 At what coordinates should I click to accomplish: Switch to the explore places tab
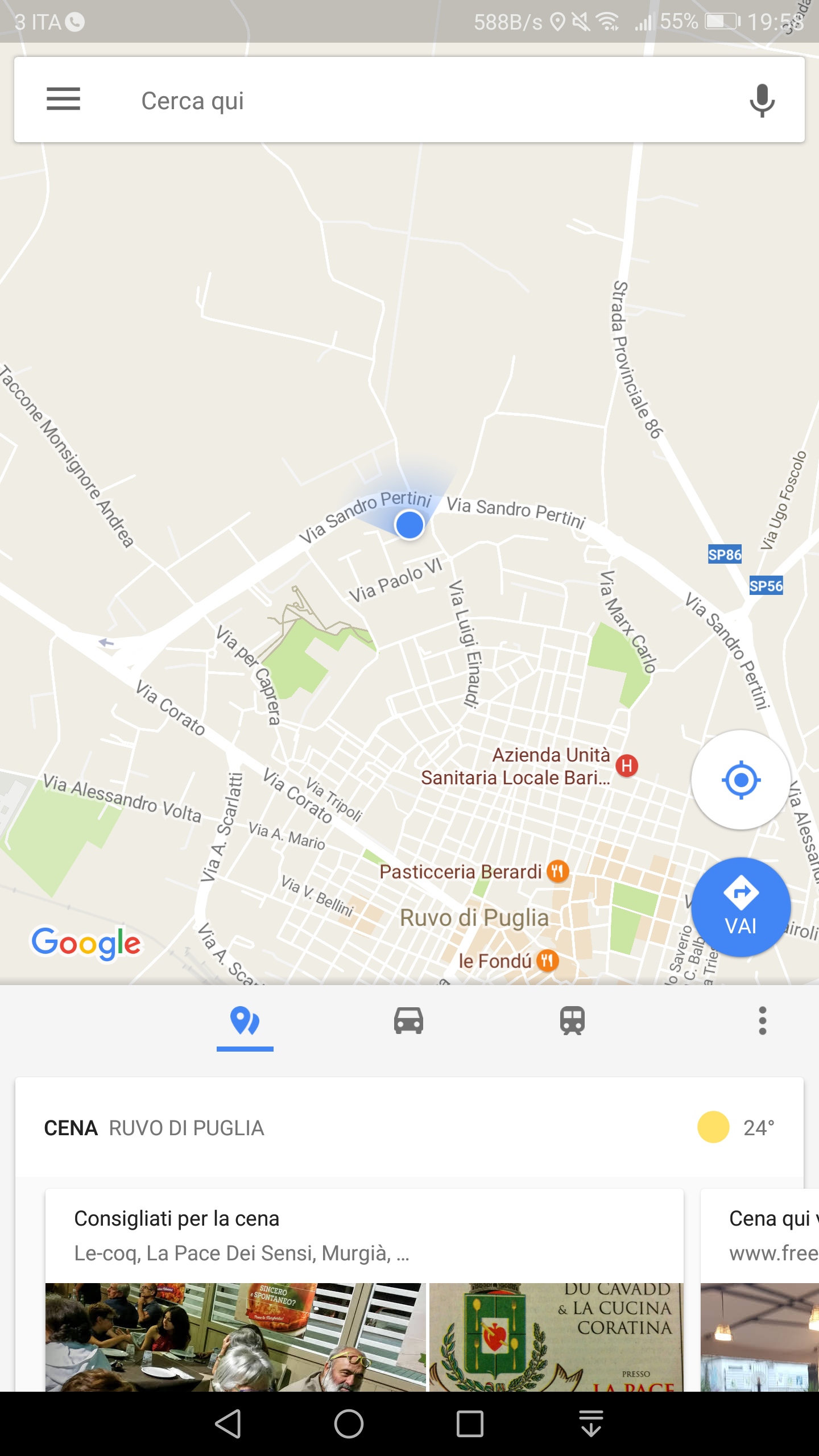coord(245,1021)
